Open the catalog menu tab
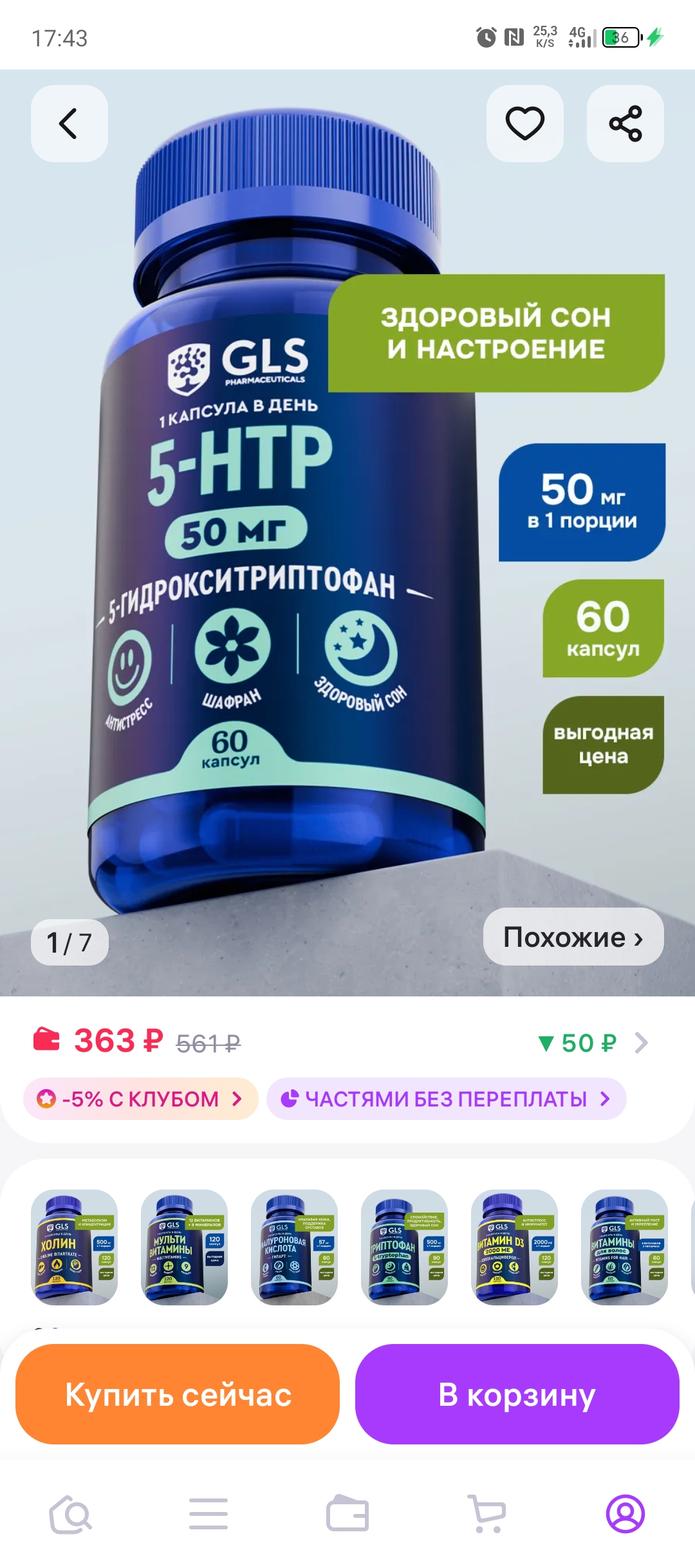Image resolution: width=695 pixels, height=1568 pixels. coord(208,1514)
